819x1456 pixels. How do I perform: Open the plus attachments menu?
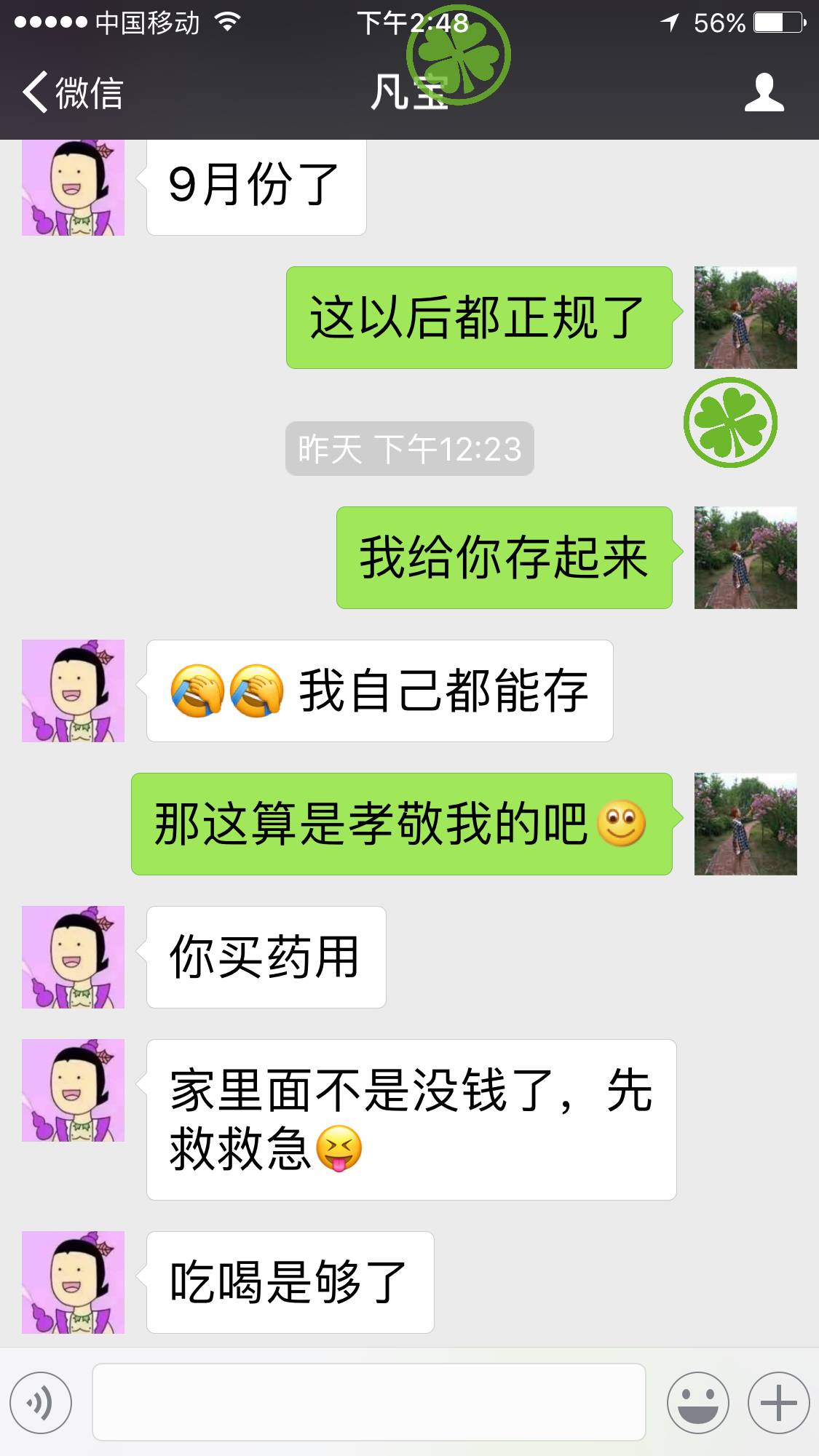(778, 1402)
